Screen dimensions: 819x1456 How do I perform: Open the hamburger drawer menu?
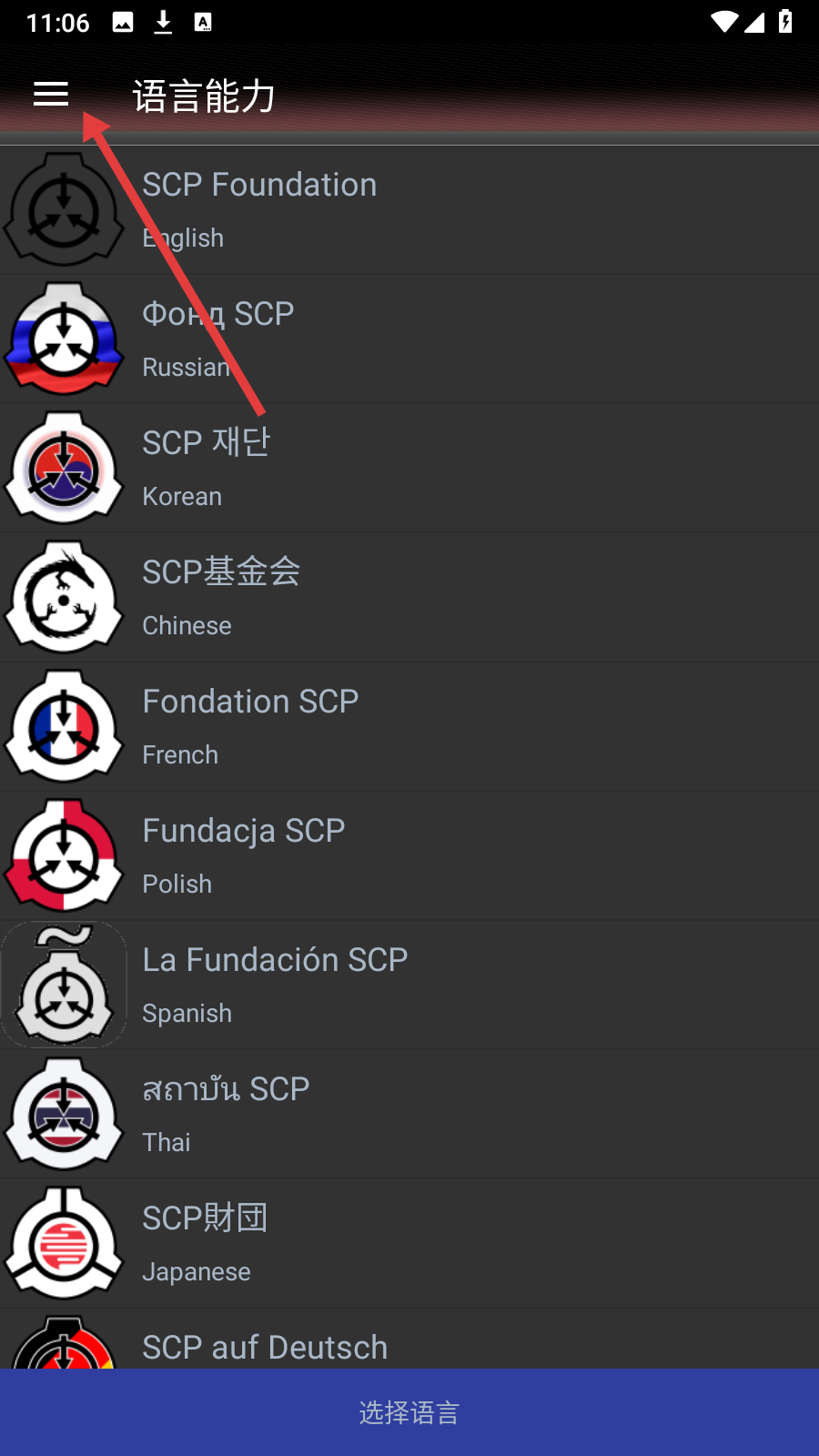click(x=51, y=94)
